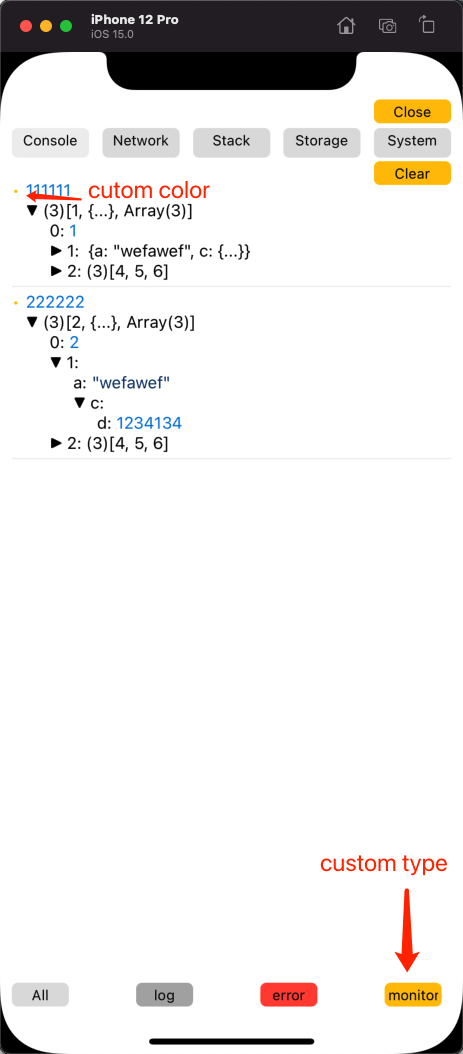Tap the Close button
The height and width of the screenshot is (1054, 463).
pos(412,112)
